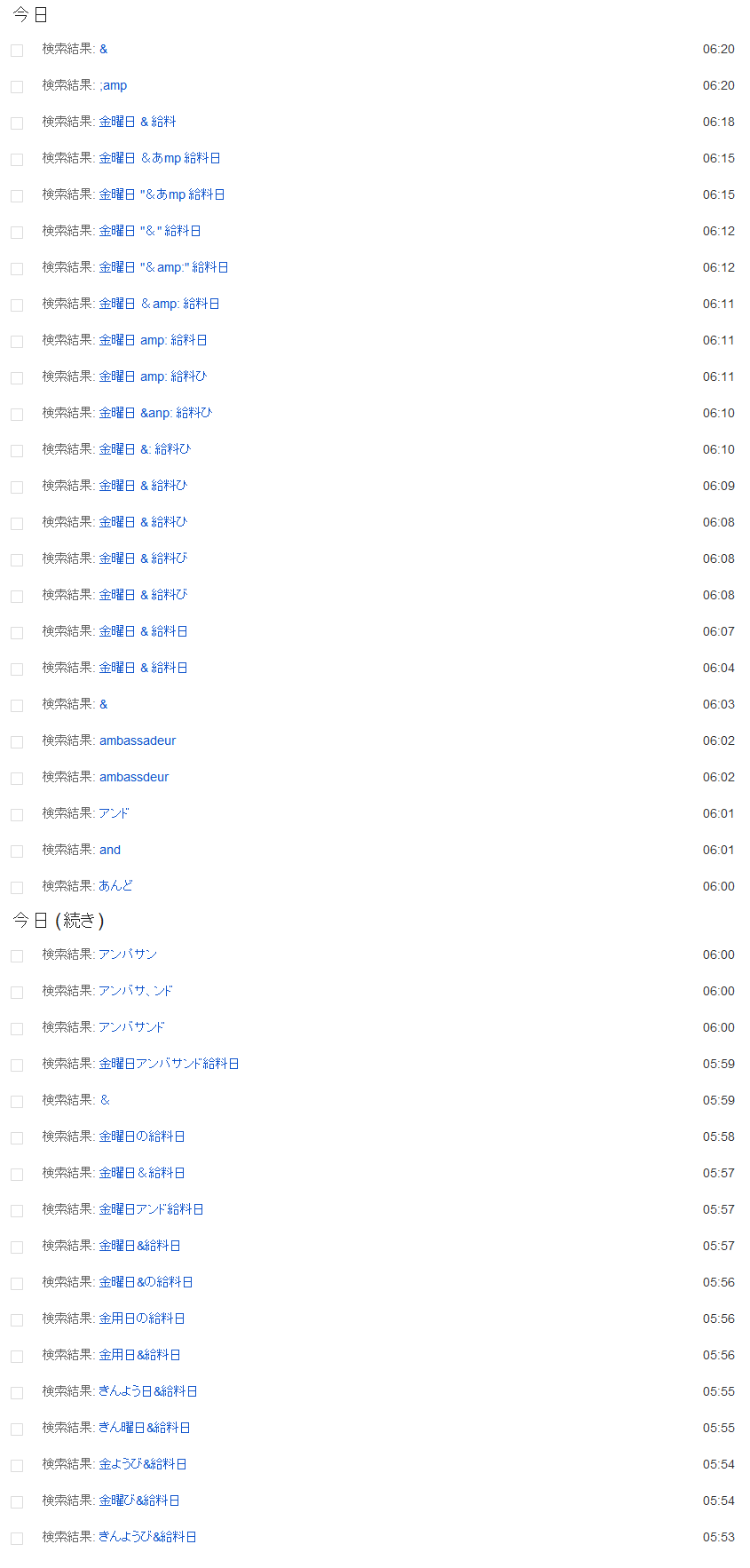Open search result '金曜日の給料日' at 05:58

point(142,1136)
